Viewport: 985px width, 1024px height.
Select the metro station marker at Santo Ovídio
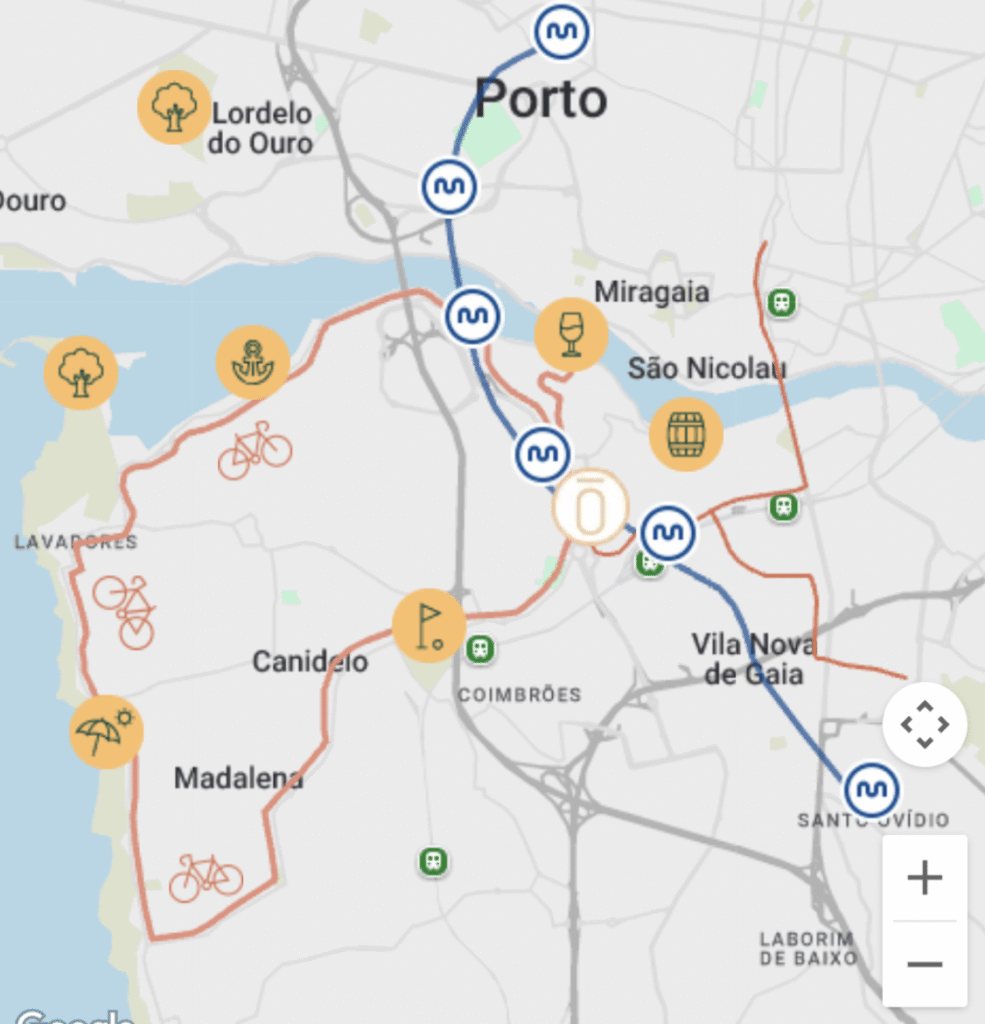(869, 791)
